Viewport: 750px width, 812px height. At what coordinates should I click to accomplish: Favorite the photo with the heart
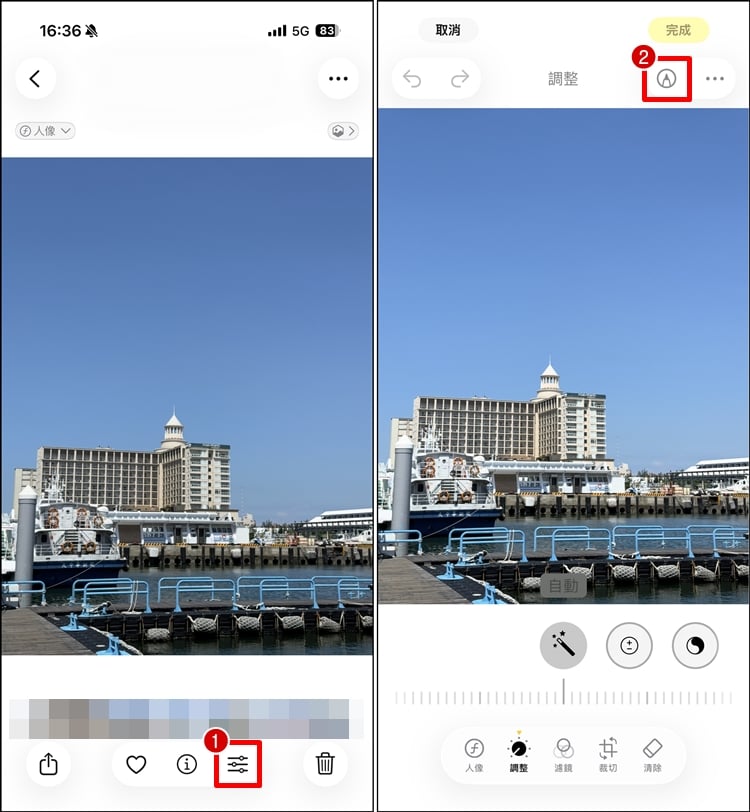coord(137,764)
